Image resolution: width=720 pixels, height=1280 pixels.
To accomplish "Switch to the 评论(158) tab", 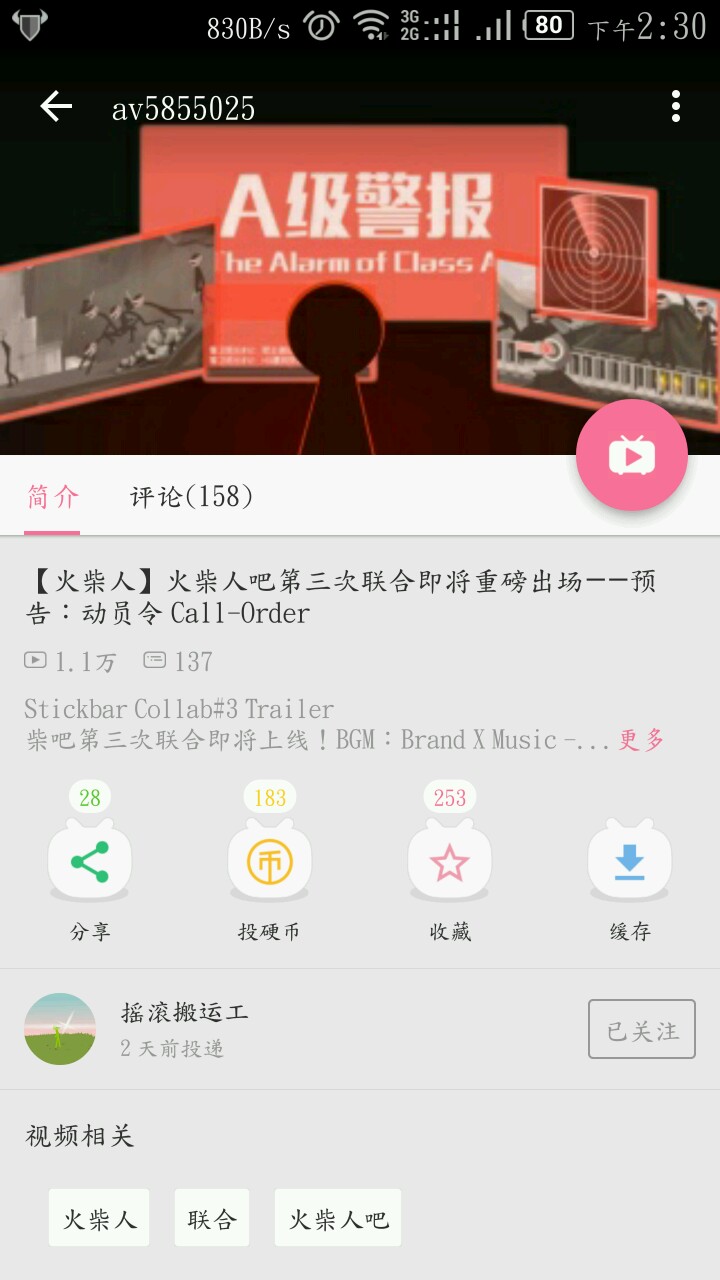I will (191, 496).
